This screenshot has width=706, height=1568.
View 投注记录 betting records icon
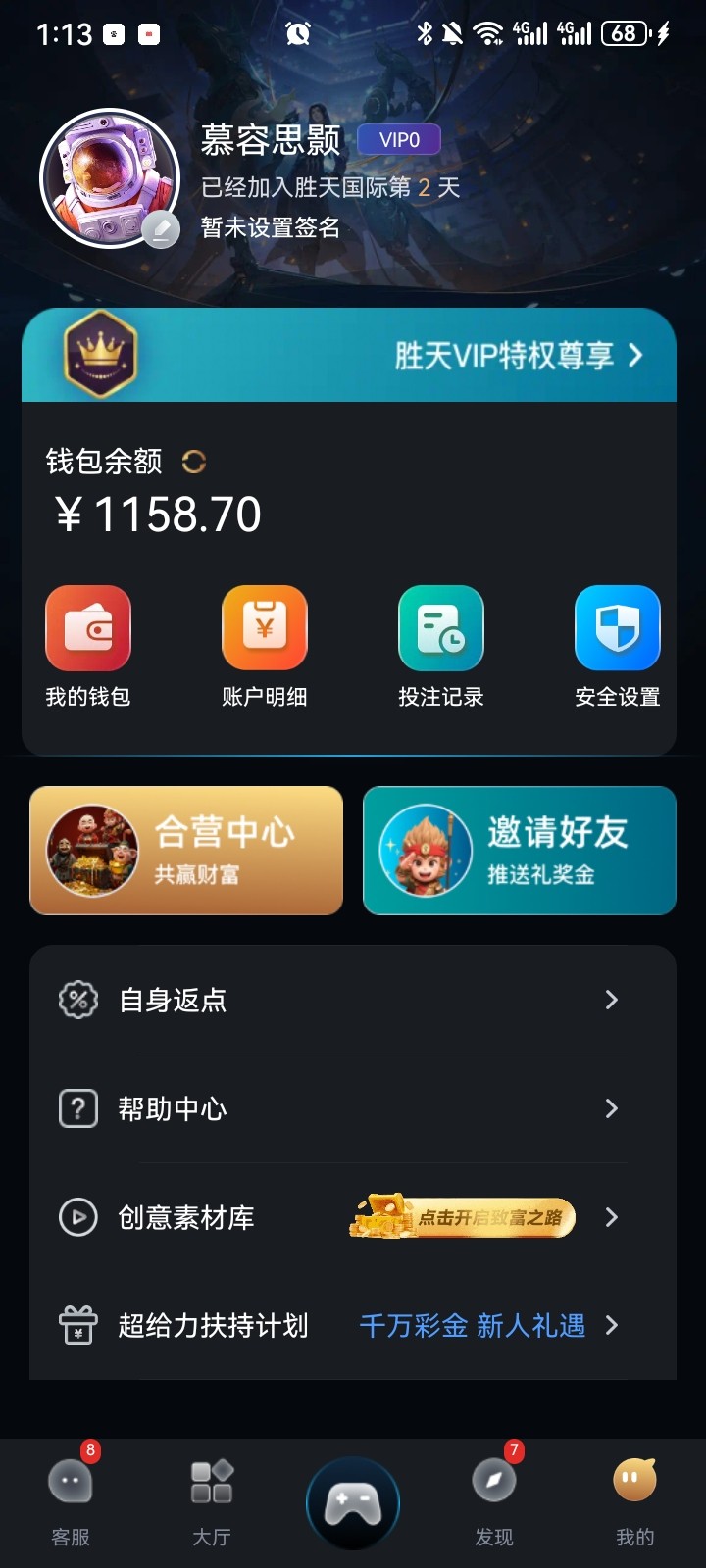441,627
